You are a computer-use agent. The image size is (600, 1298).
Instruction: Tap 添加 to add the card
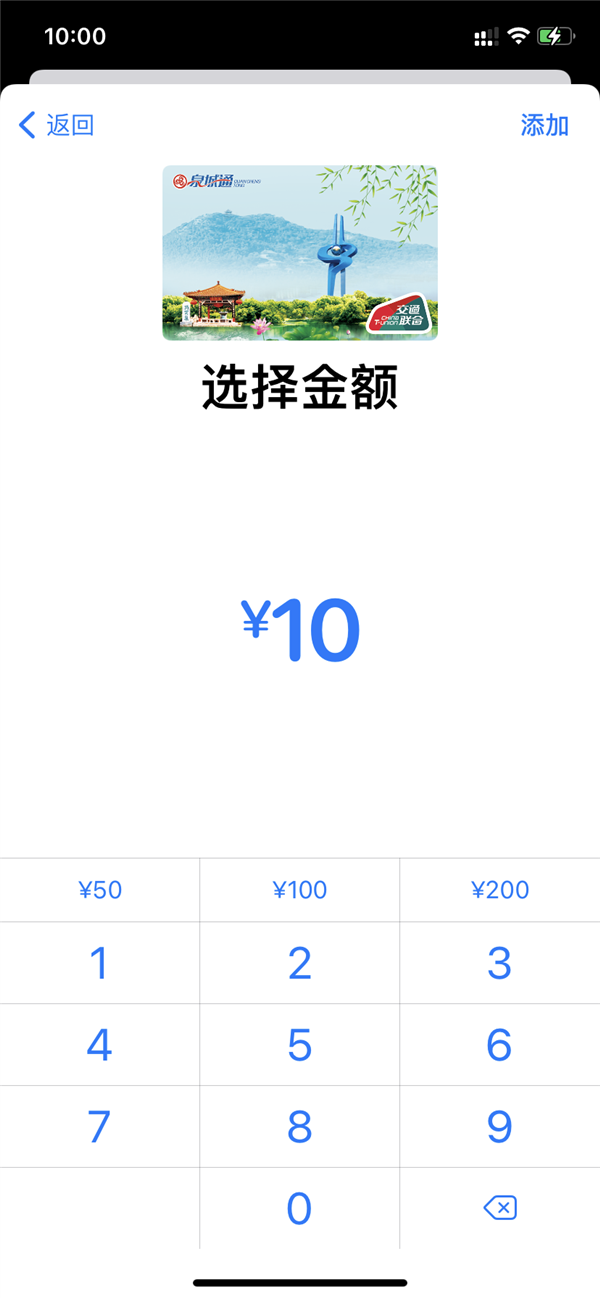tap(545, 125)
